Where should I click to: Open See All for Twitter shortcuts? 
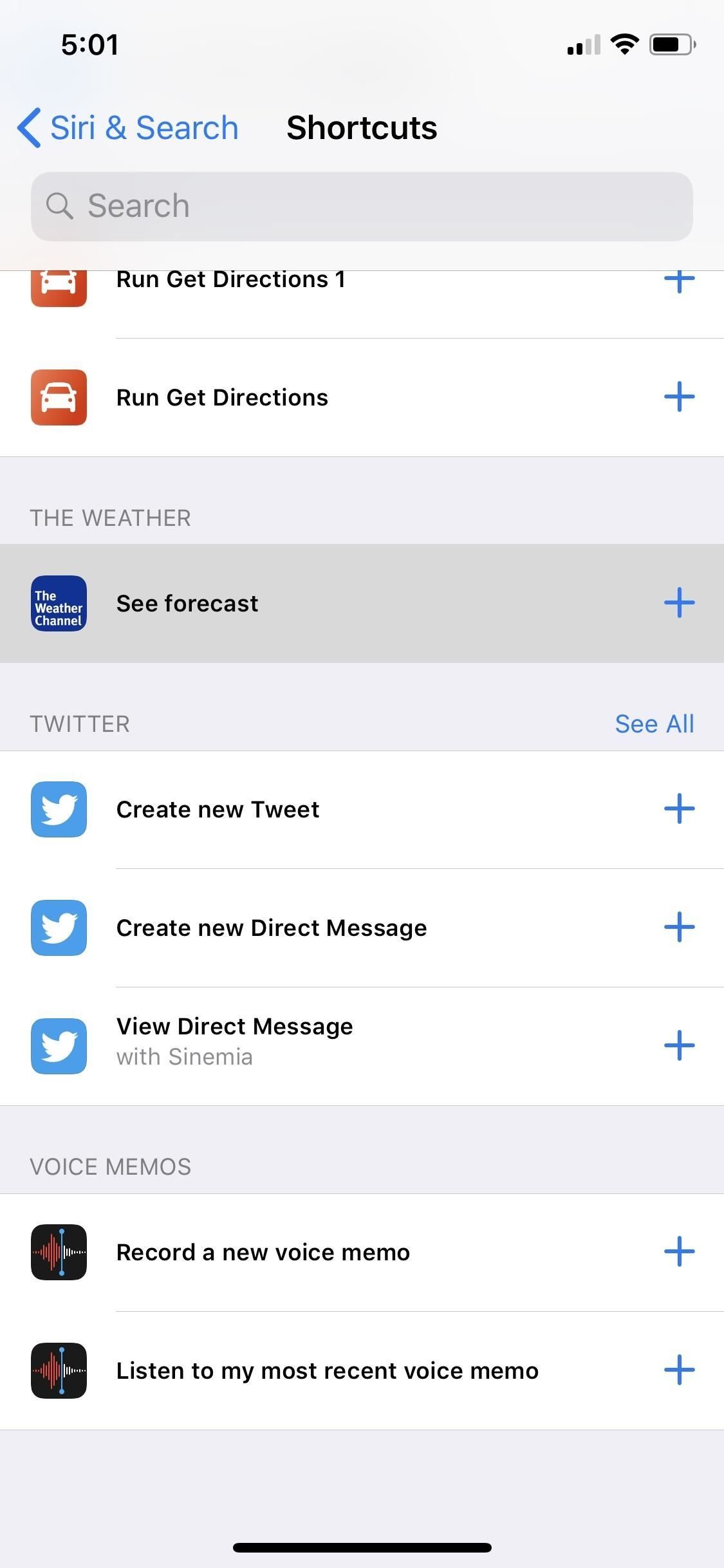(x=654, y=723)
